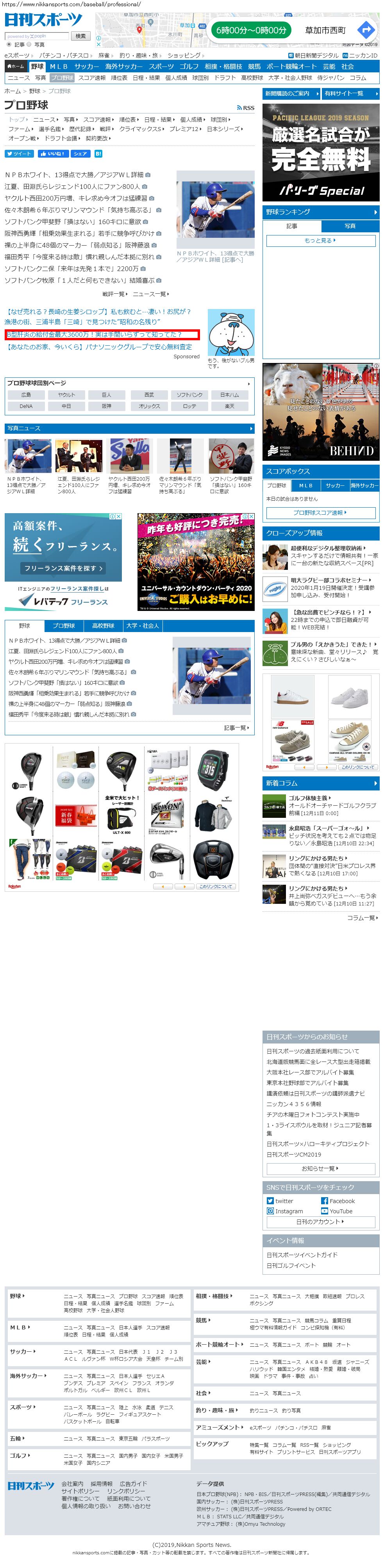Open the twitter SNS link
The width and height of the screenshot is (384, 1568).
coord(284,1201)
